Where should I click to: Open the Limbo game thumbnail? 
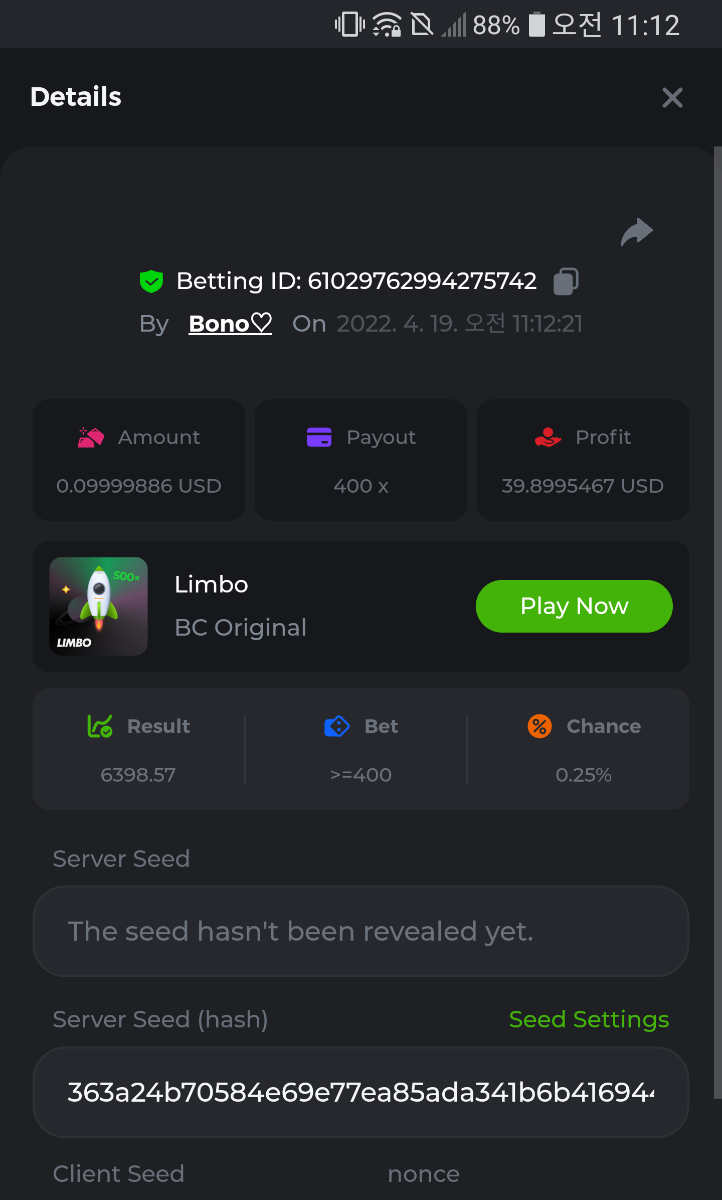(98, 606)
